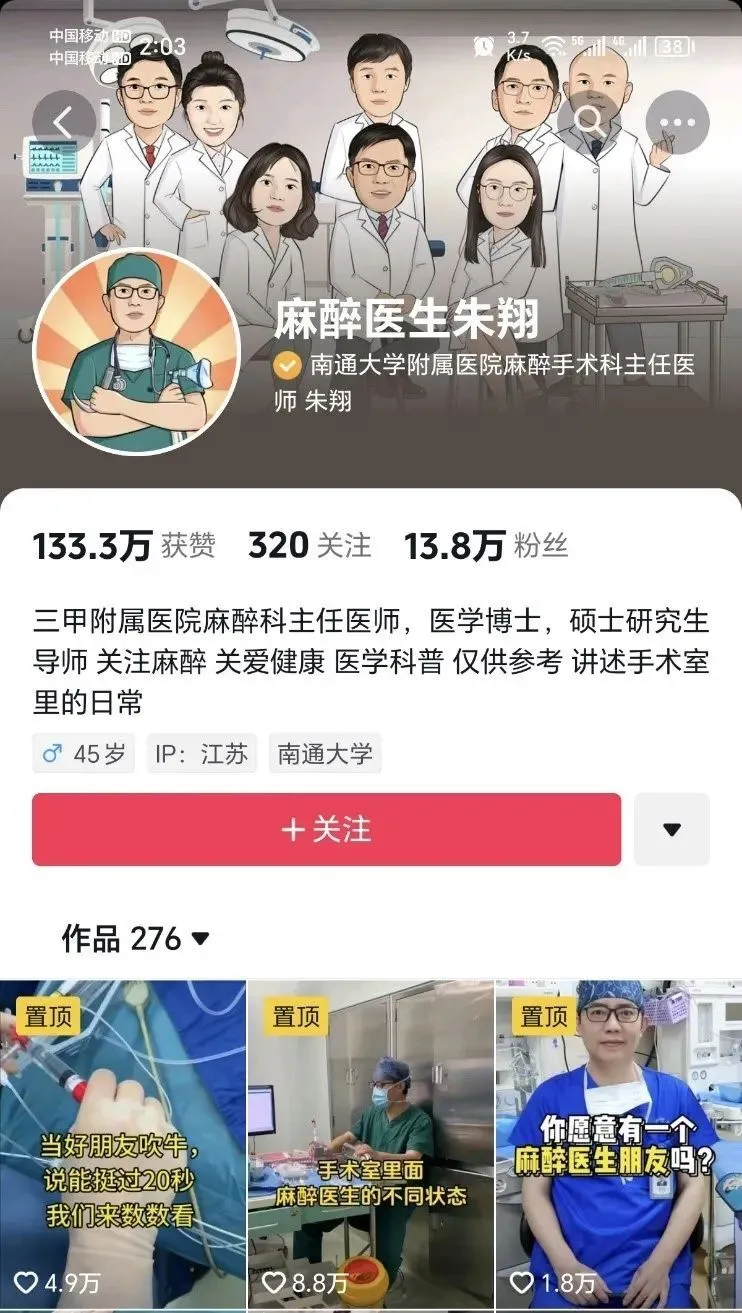Search within this profile

[x=589, y=123]
